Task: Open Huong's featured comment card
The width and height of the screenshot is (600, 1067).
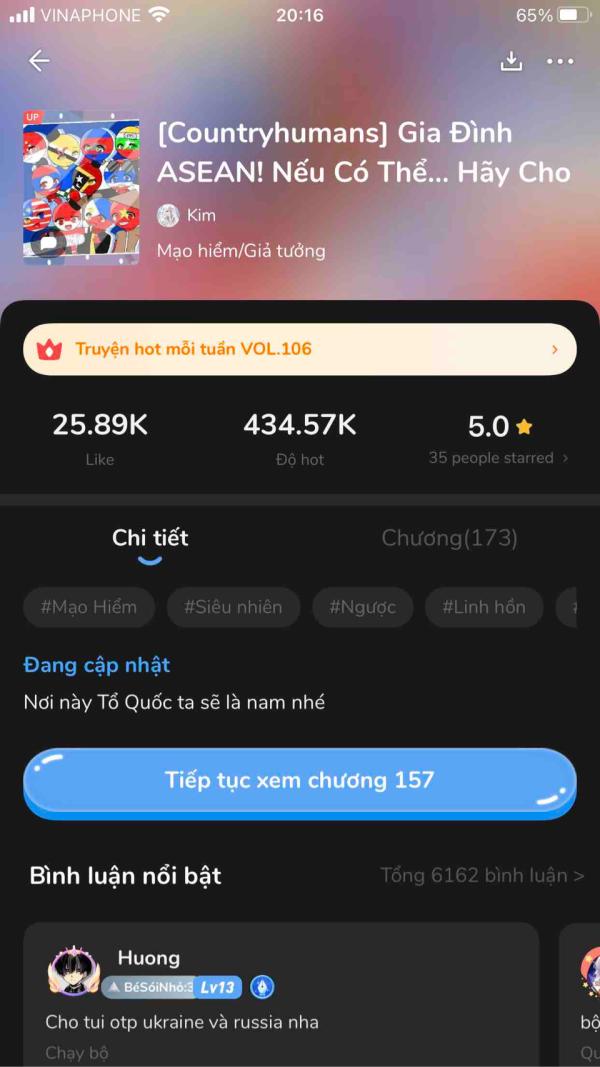Action: [281, 994]
